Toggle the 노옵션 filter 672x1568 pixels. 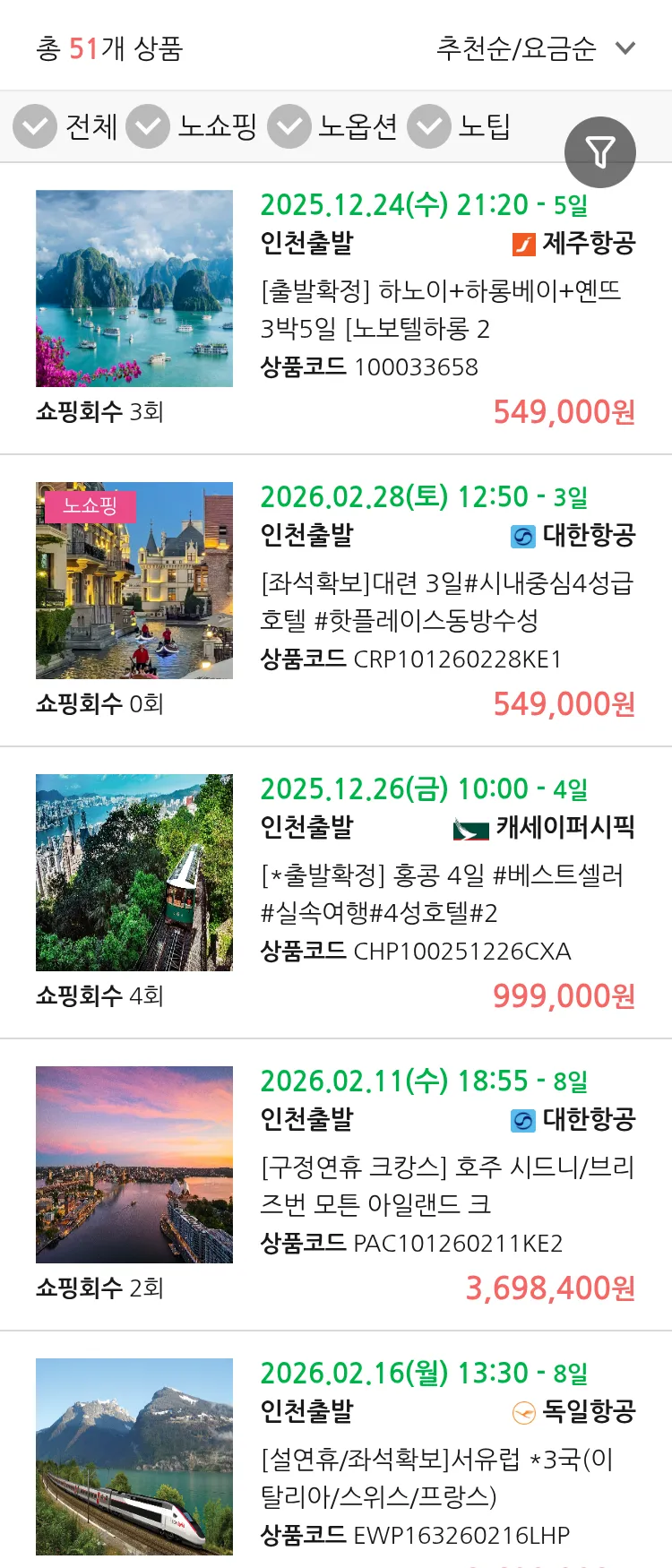pos(288,126)
